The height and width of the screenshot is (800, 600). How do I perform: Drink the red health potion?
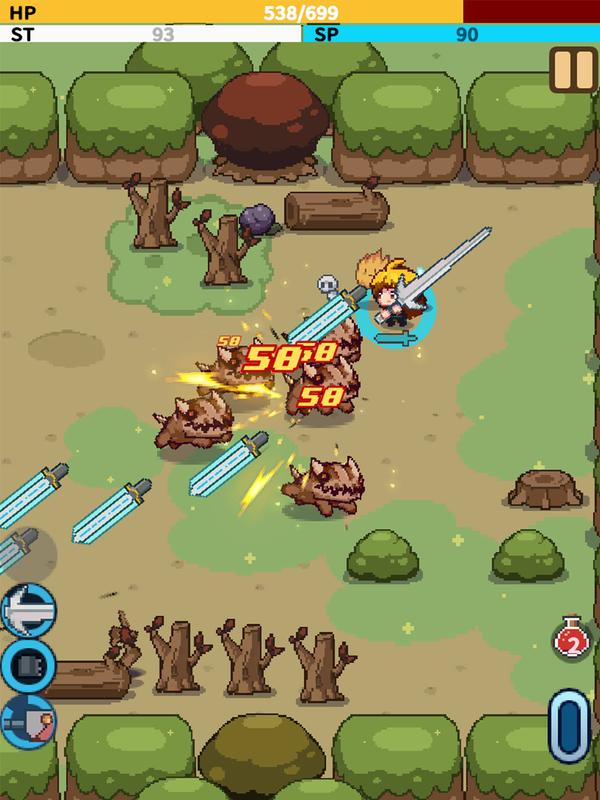tap(571, 638)
